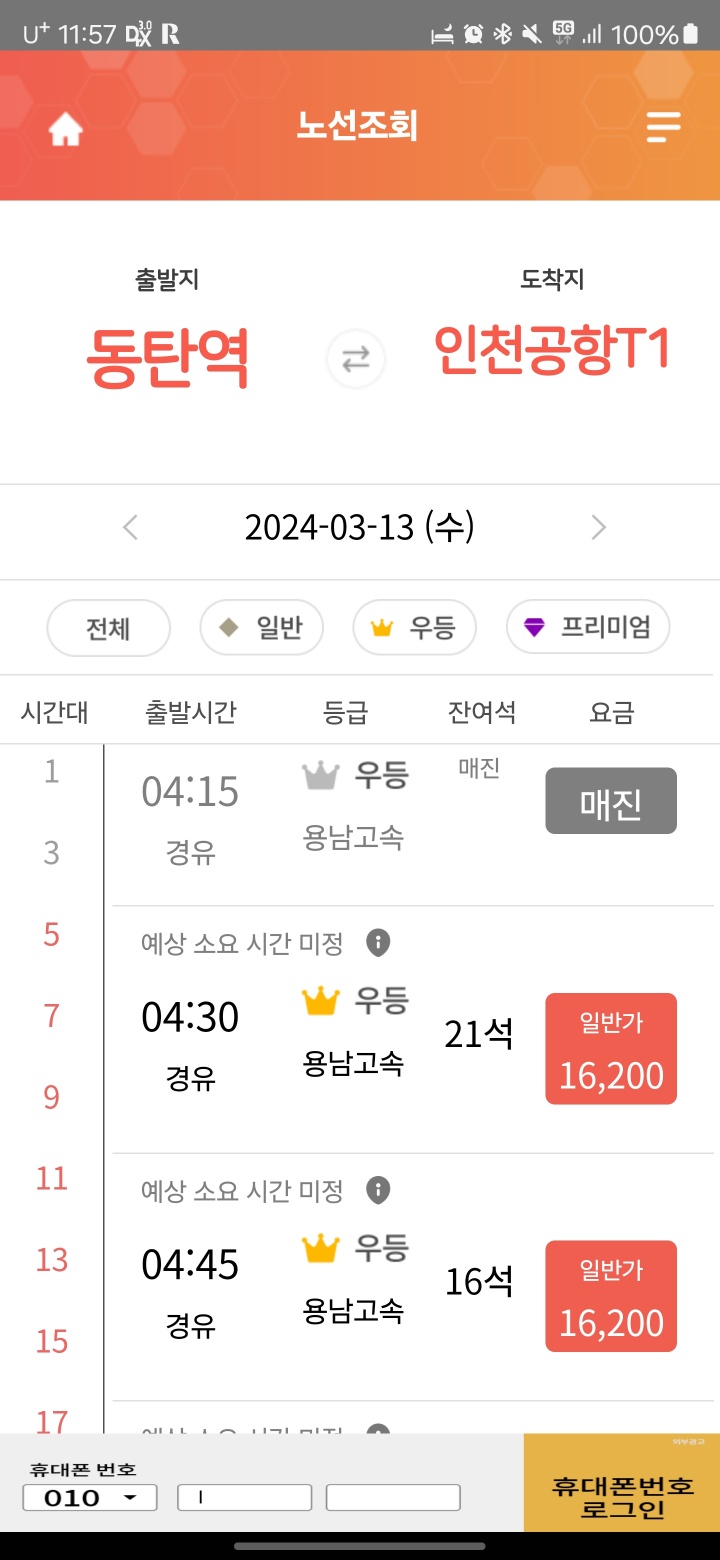Open the 010 phone prefix dropdown

click(x=89, y=1497)
